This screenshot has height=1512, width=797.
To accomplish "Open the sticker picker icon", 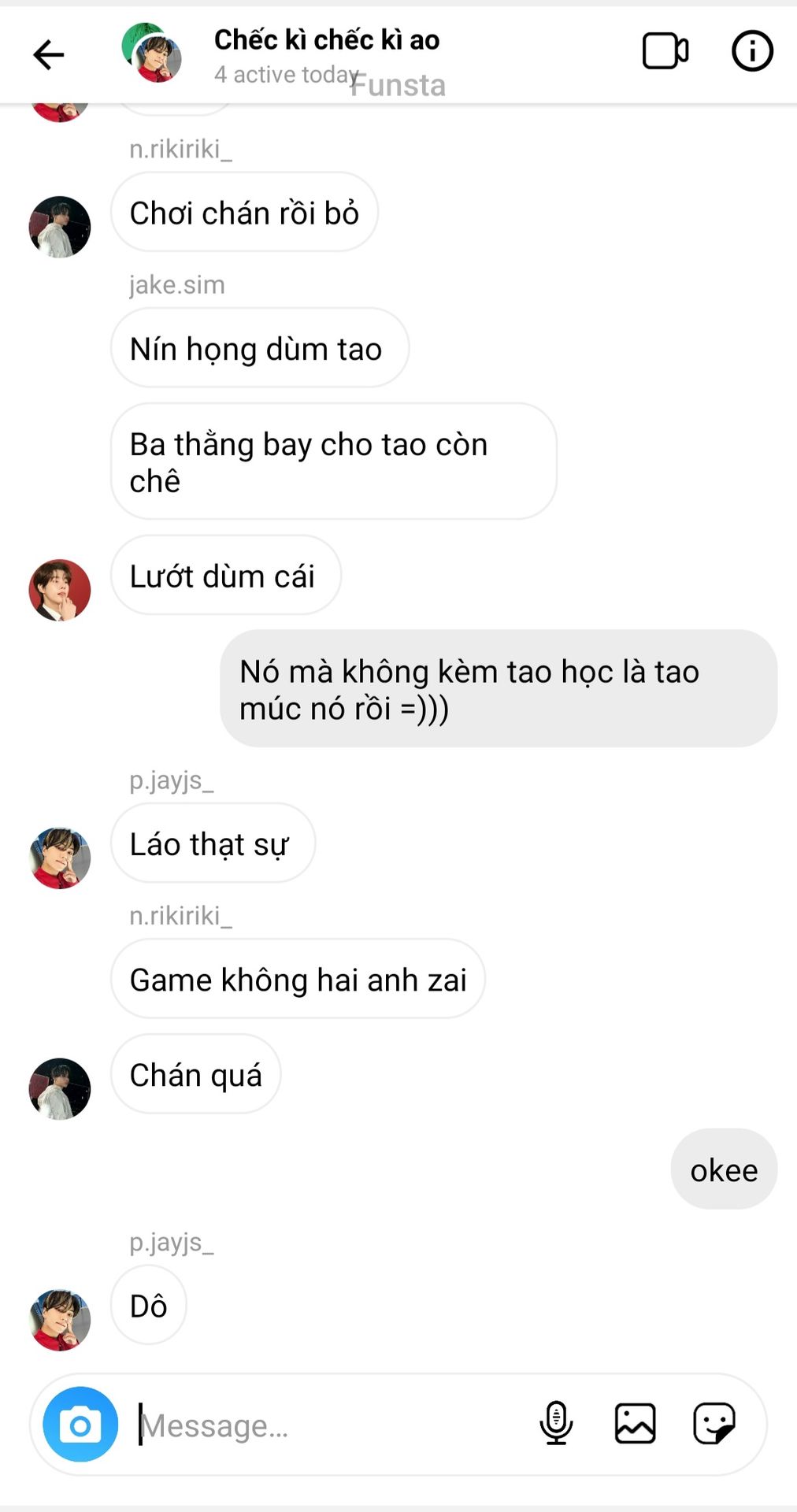I will click(714, 1423).
